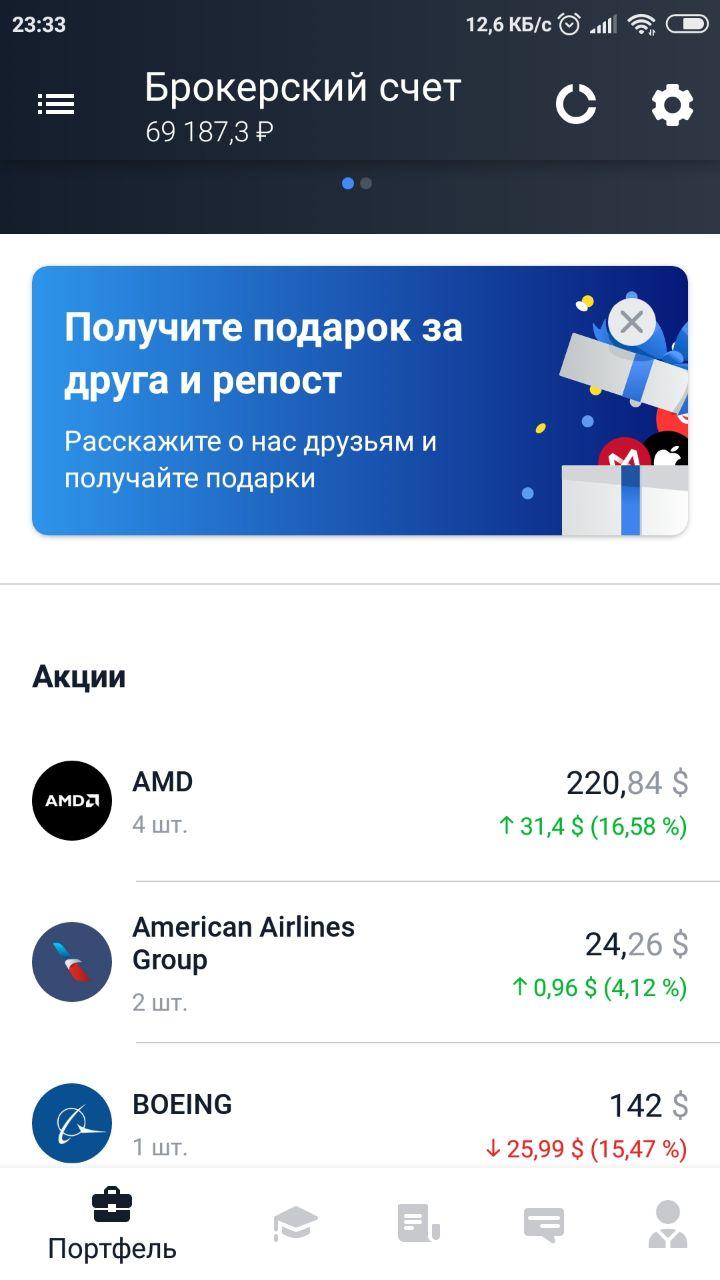The width and height of the screenshot is (720, 1280).
Task: Switch to the chat messages tab
Action: tap(544, 1224)
